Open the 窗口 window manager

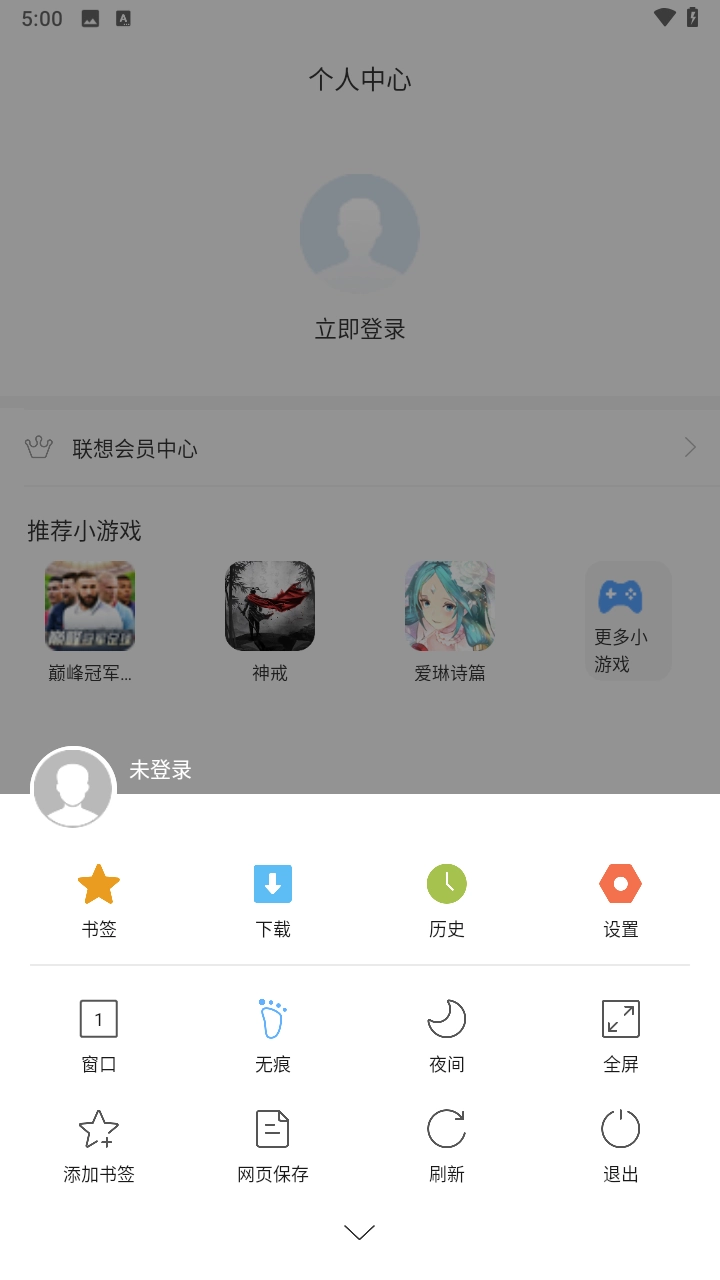pos(99,1035)
